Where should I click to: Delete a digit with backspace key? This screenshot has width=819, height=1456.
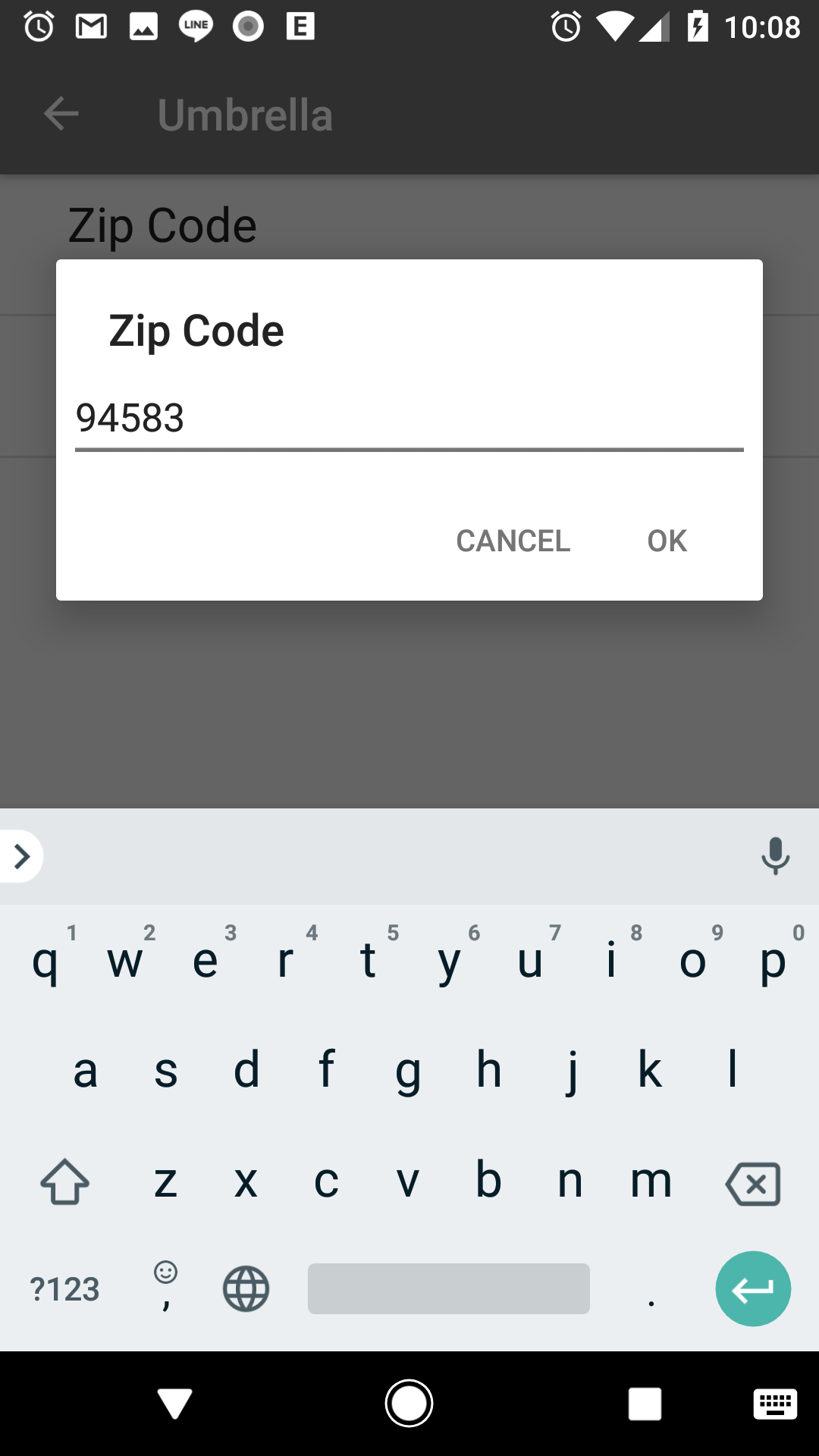(752, 1184)
